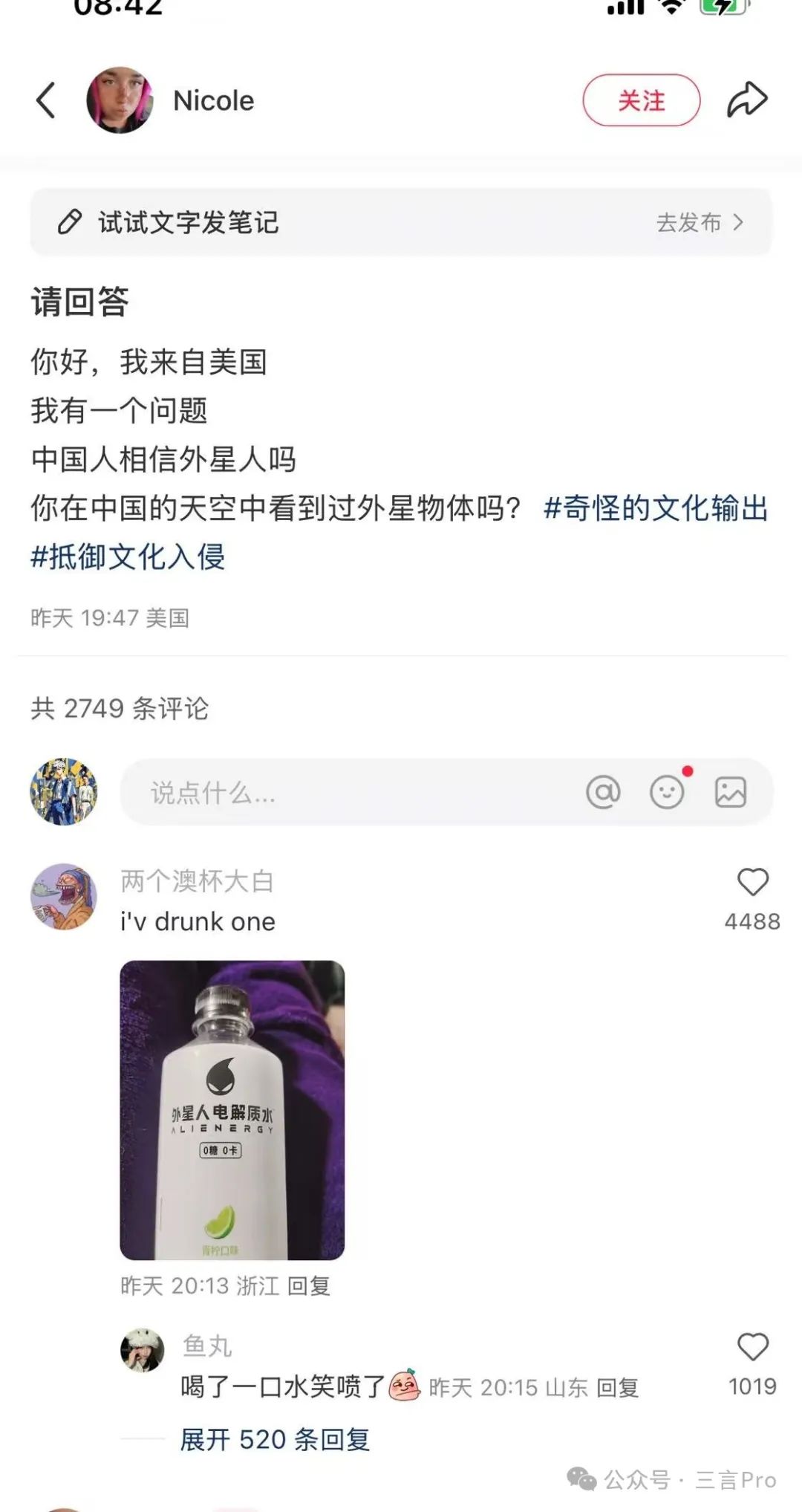Reply to 鱼丸's comment
The height and width of the screenshot is (1512, 802).
(618, 1388)
